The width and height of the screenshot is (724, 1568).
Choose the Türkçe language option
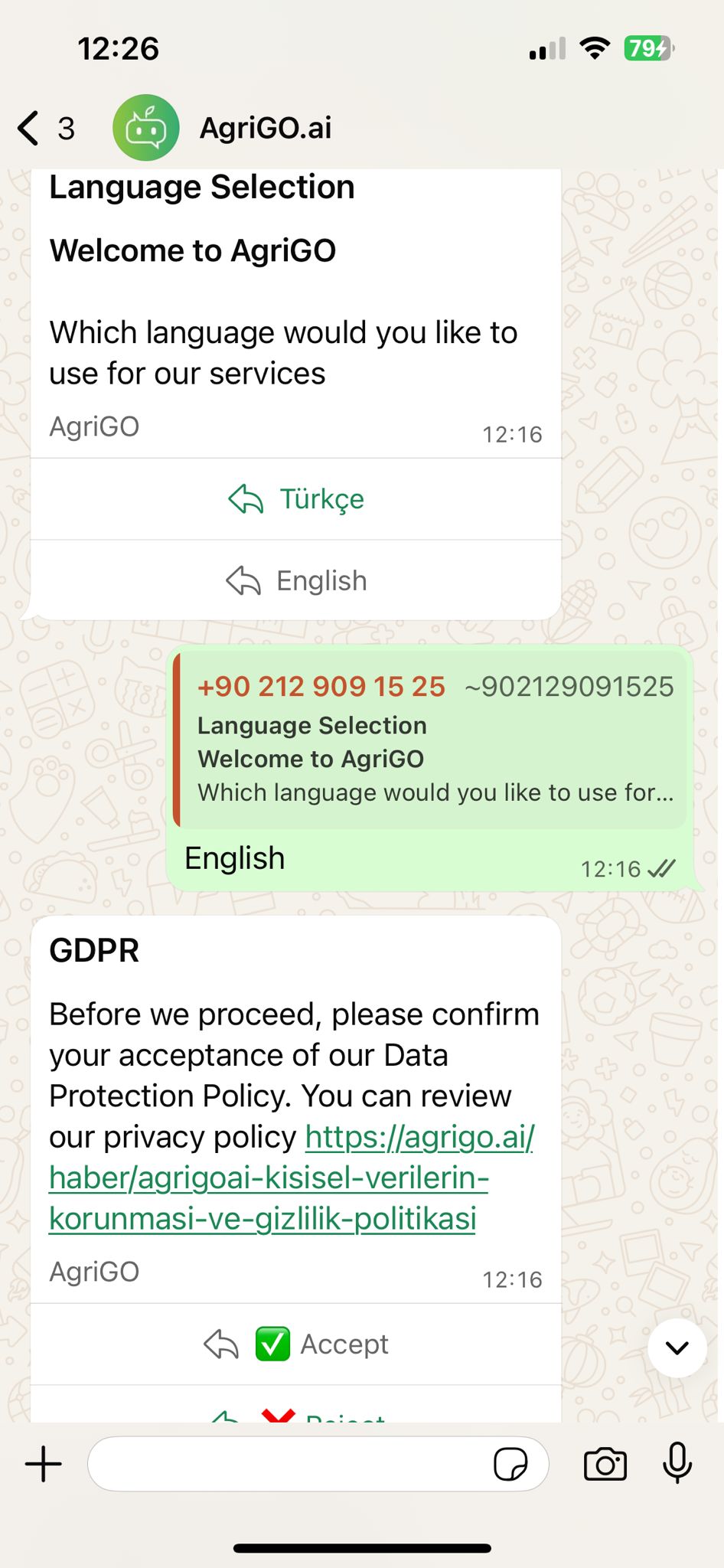[x=296, y=499]
